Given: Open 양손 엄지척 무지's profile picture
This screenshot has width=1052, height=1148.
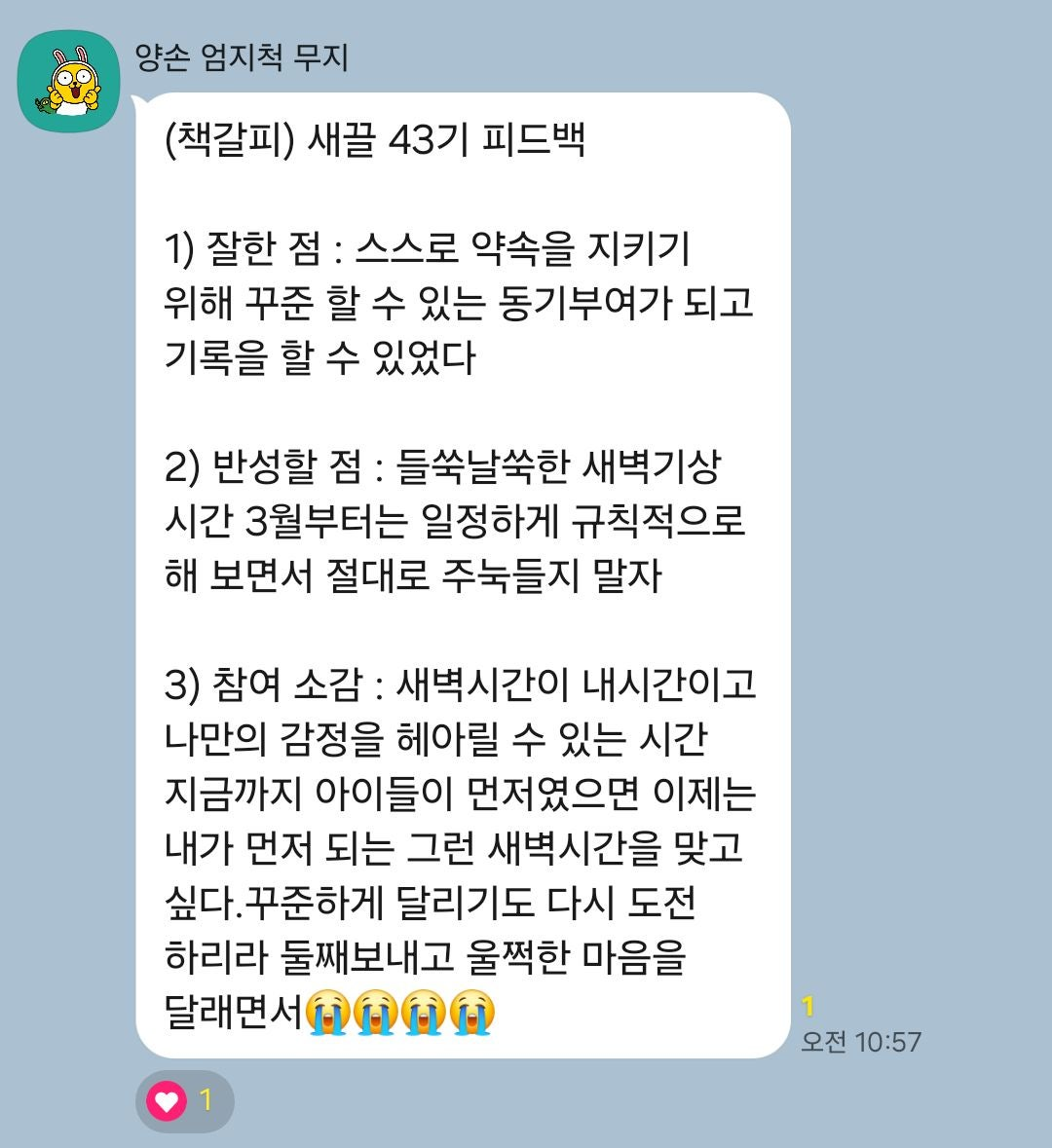Looking at the screenshot, I should tap(68, 81).
